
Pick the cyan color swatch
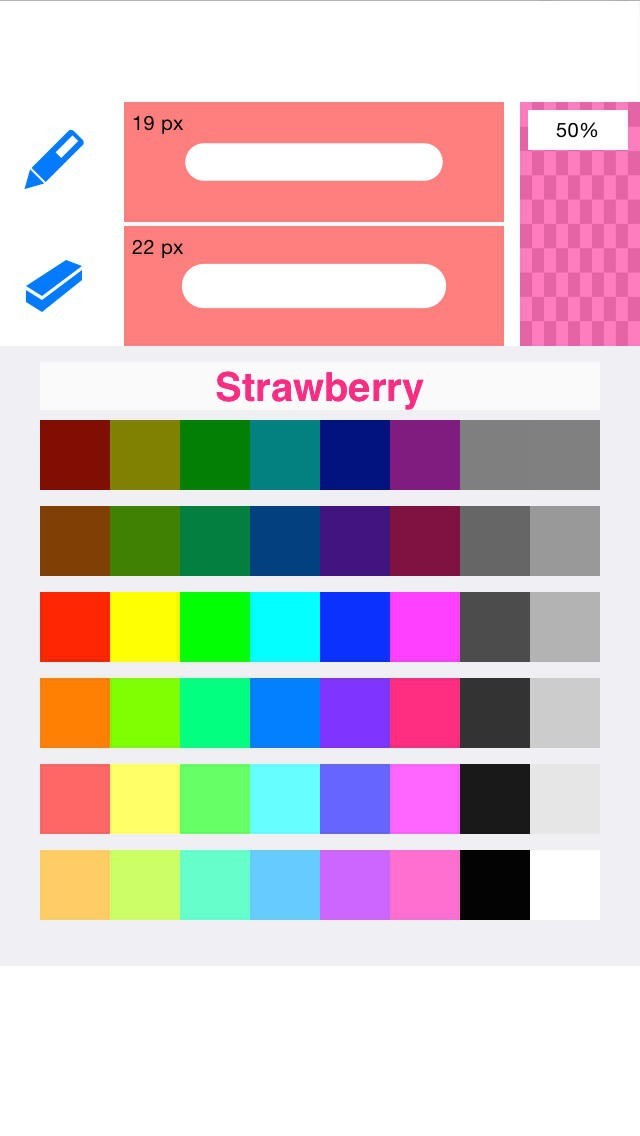(285, 627)
